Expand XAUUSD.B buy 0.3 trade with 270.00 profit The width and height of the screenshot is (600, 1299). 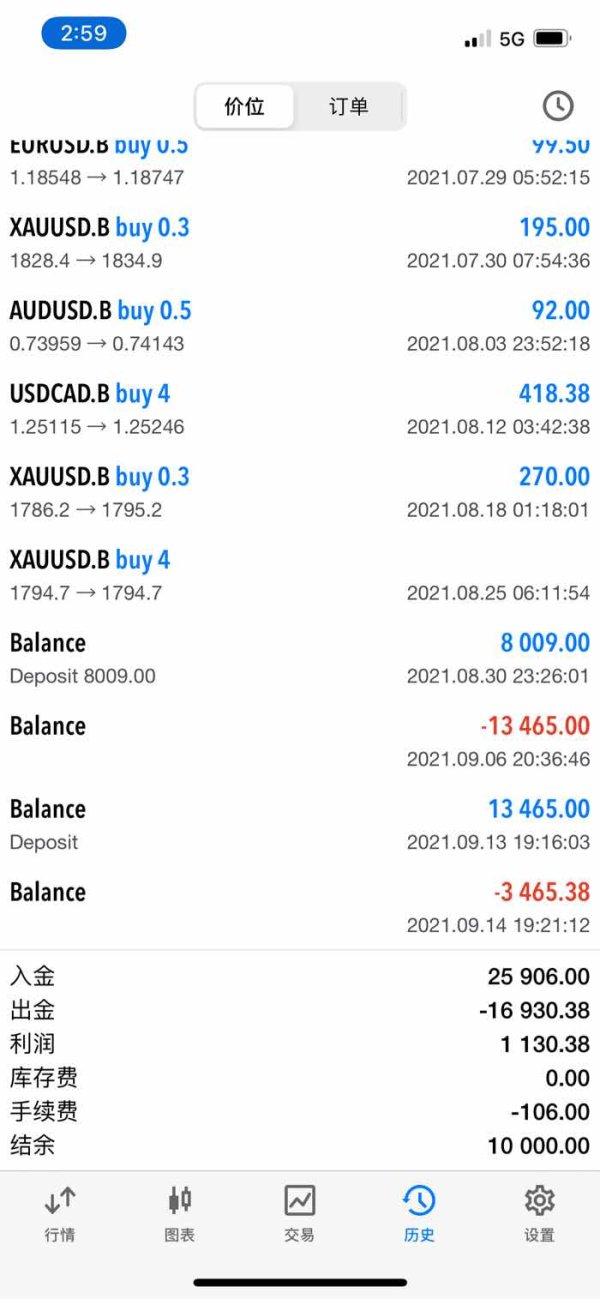[300, 492]
